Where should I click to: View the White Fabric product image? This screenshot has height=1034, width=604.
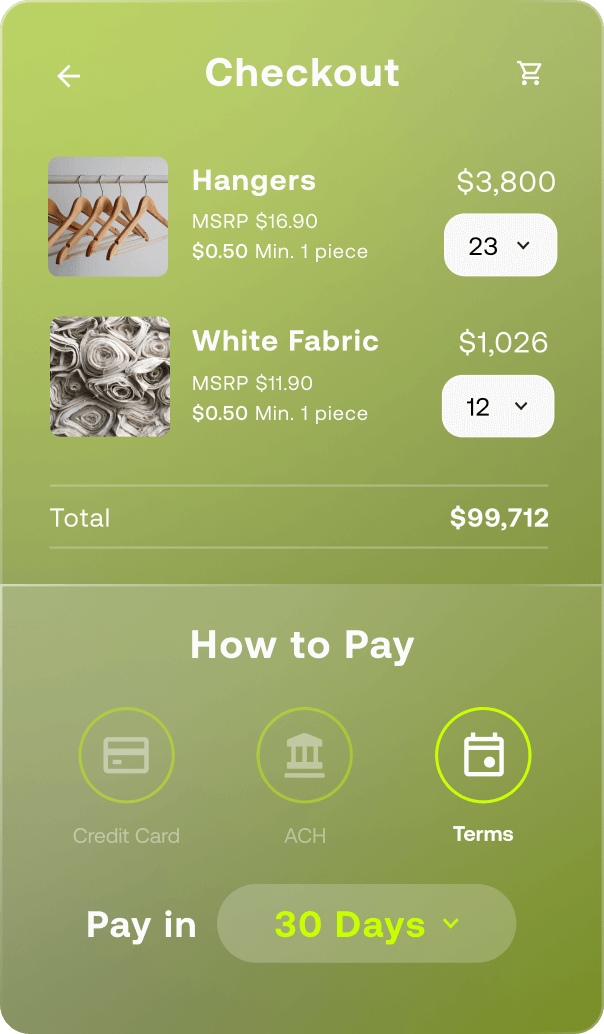click(110, 376)
